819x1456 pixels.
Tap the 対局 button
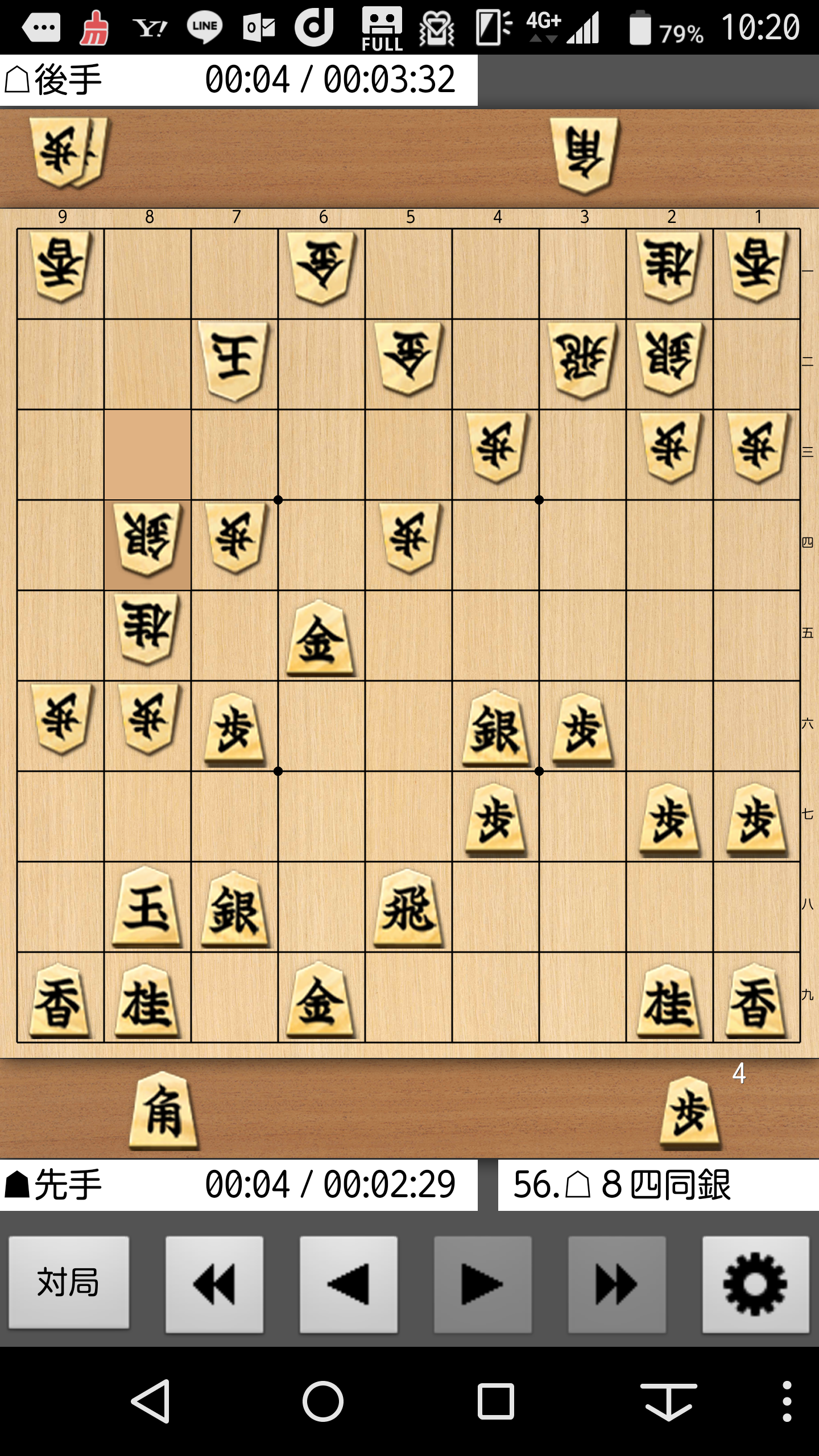pos(68,1283)
